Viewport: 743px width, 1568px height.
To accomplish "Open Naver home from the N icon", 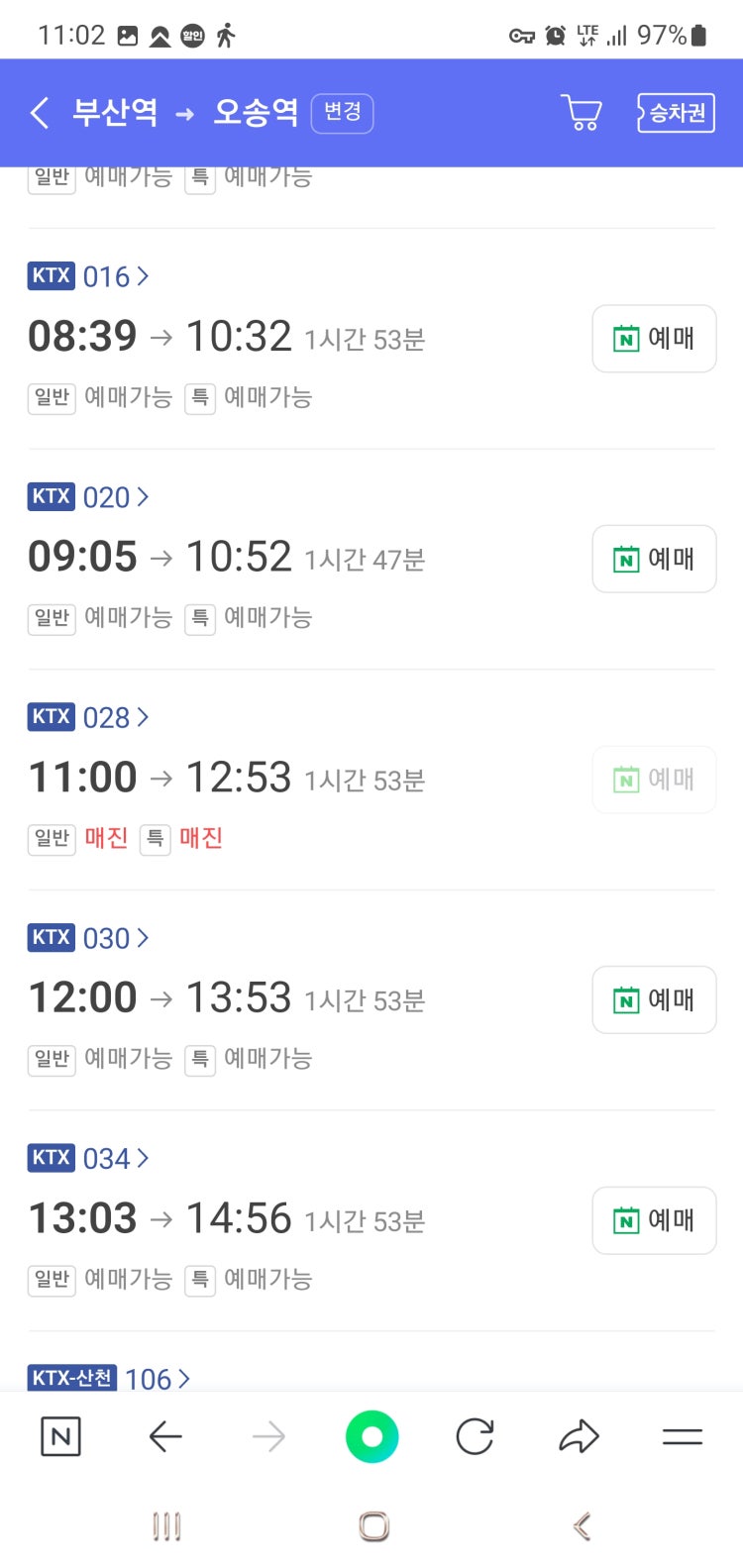I will coord(60,1436).
